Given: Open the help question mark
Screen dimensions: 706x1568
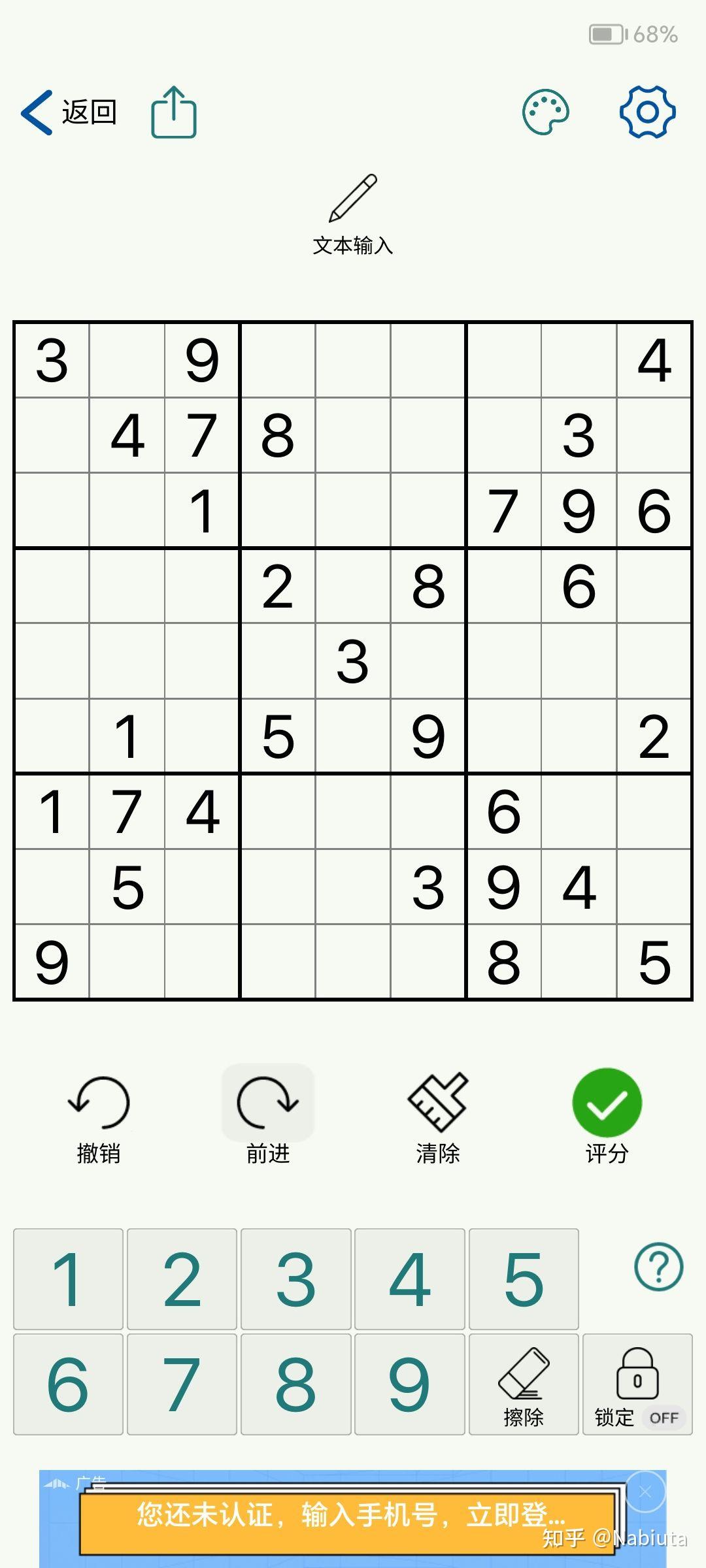Looking at the screenshot, I should pos(658,1266).
